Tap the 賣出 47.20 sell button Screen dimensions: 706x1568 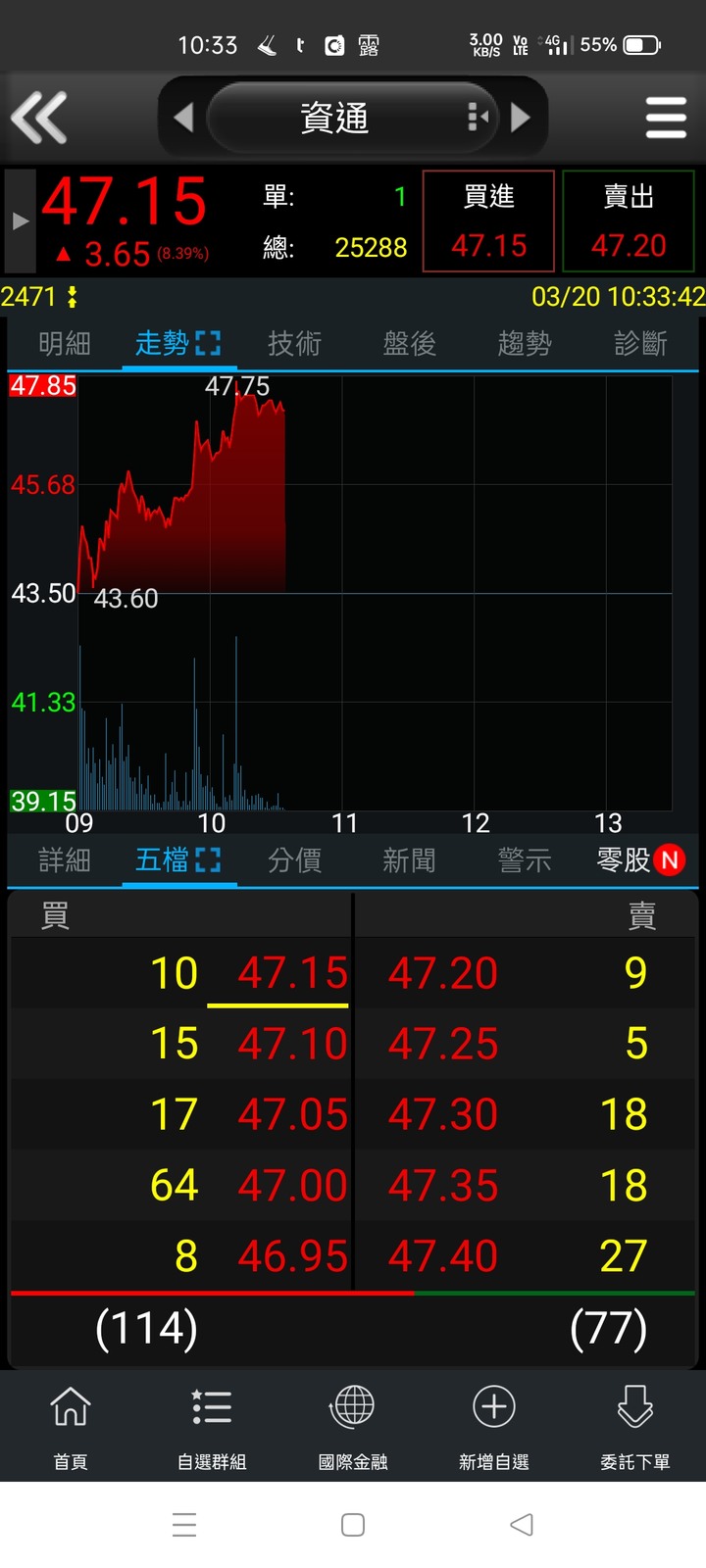coord(628,221)
